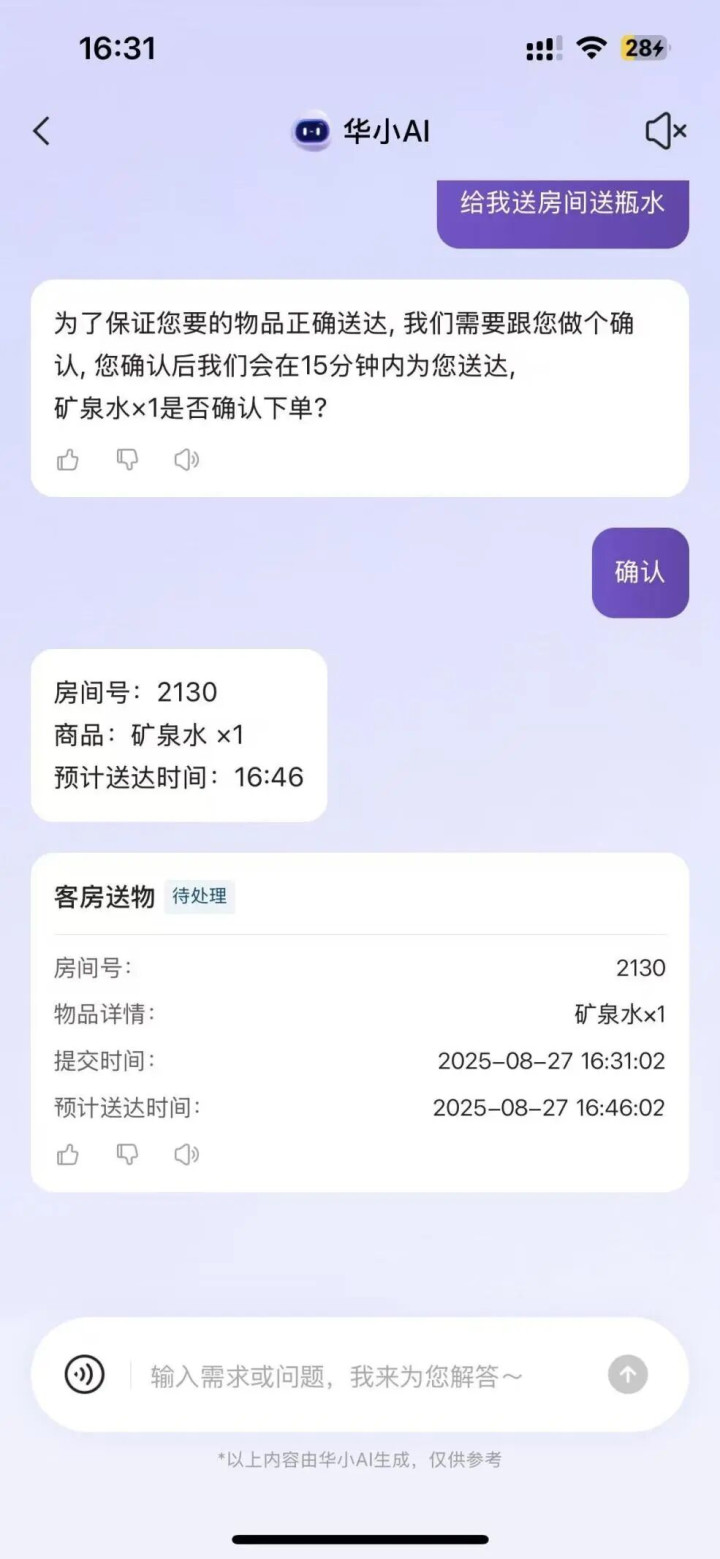Play the order confirmation reply aloud

(x=186, y=460)
